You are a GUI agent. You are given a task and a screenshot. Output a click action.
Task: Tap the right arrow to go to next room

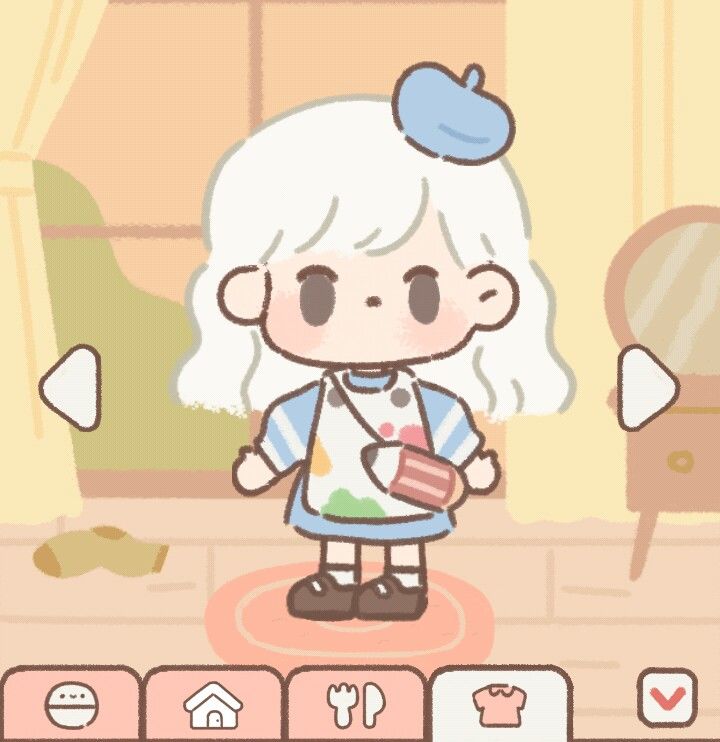coord(647,388)
